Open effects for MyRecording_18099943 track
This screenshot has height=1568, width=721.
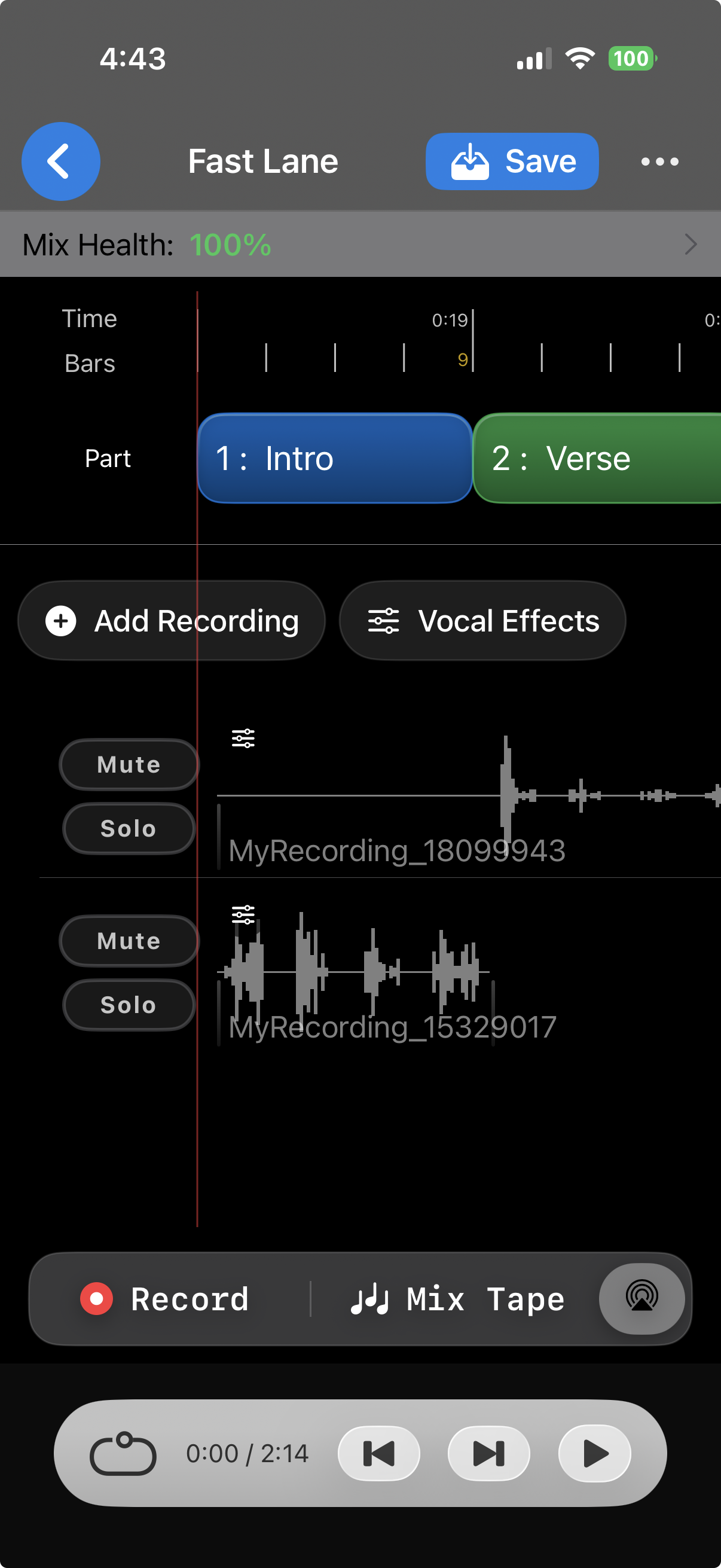[x=243, y=739]
